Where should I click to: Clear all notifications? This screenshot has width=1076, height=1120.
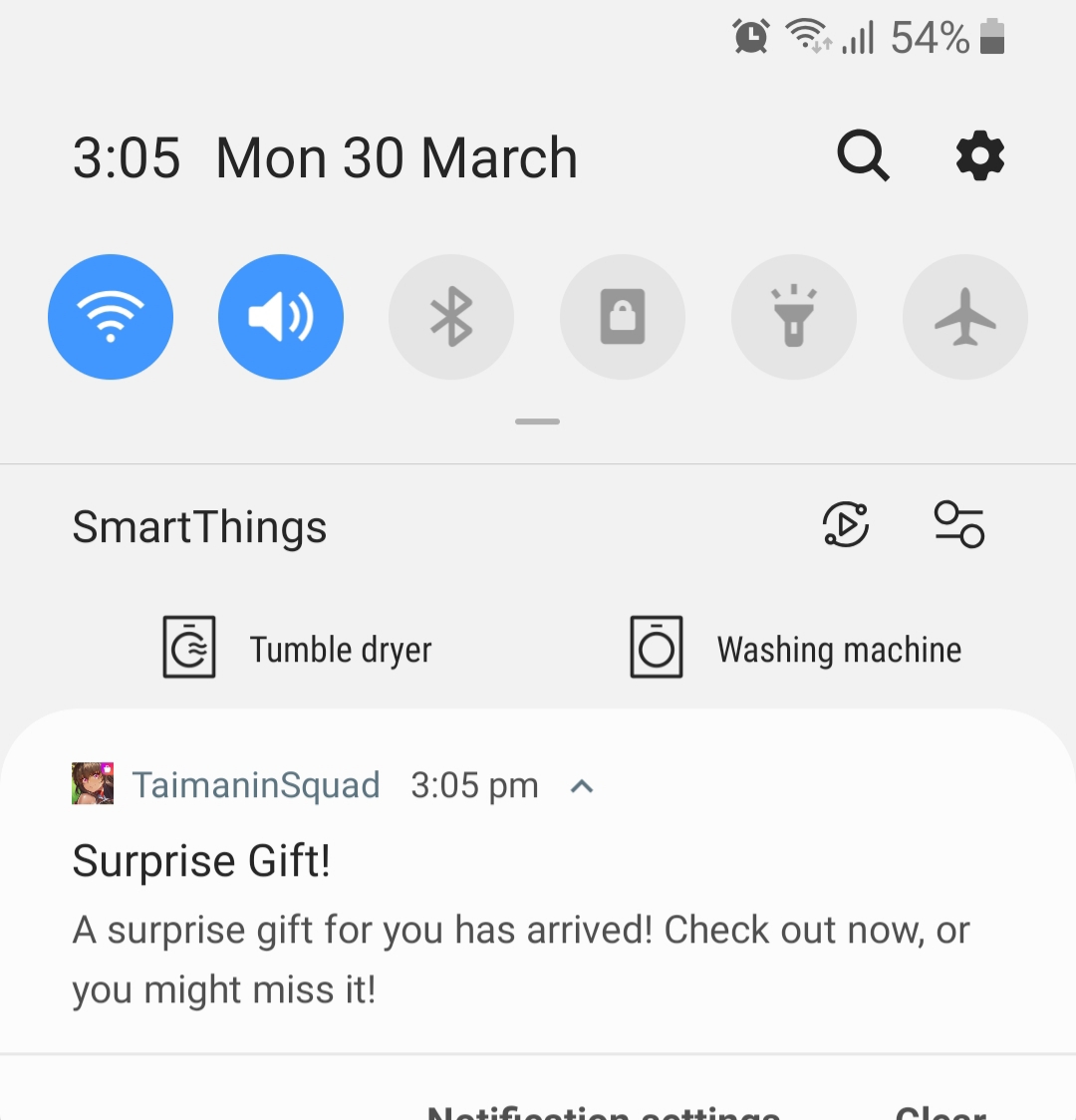tap(941, 1110)
